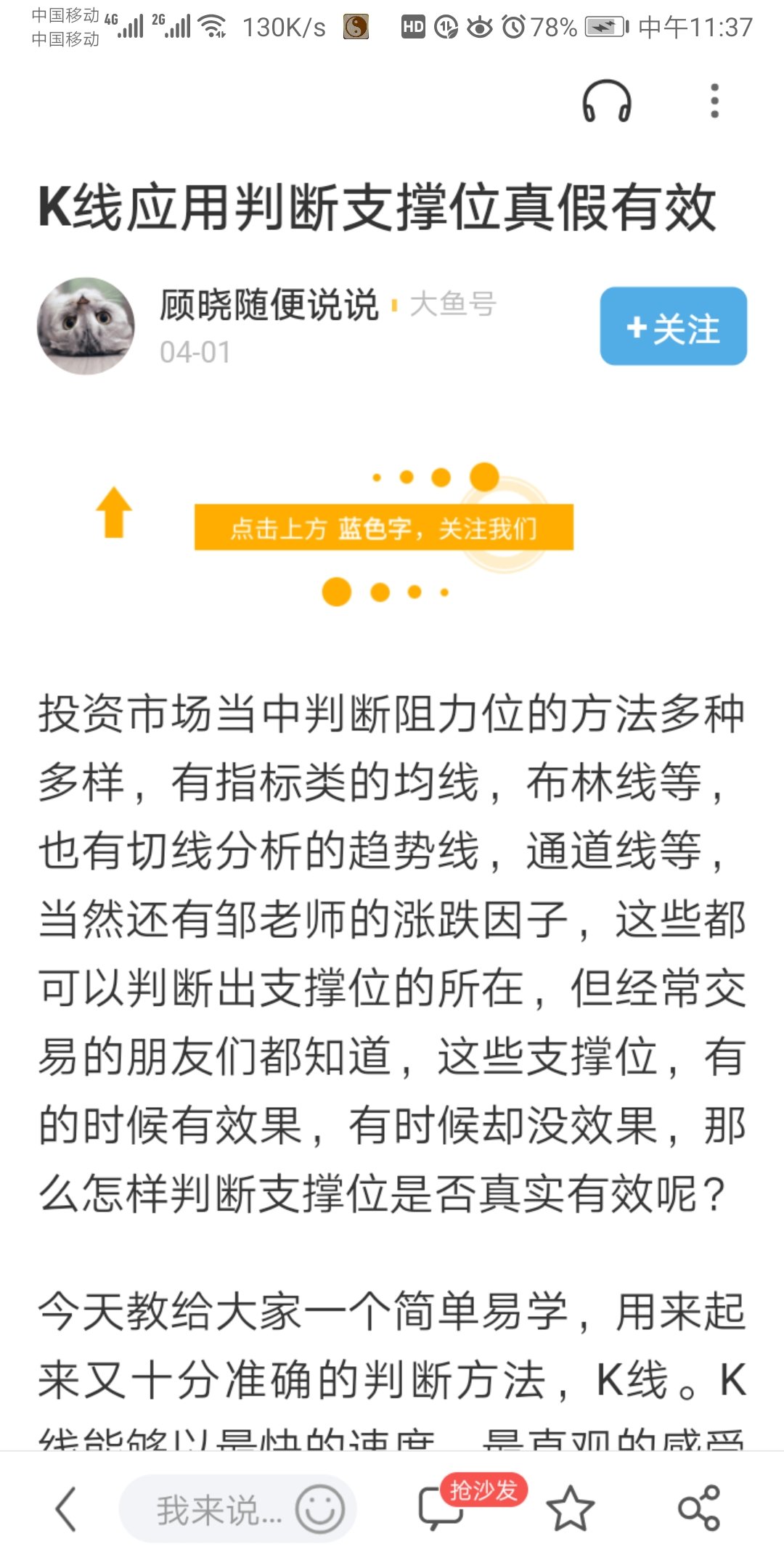Follow author with +关注 button
The height and width of the screenshot is (1568, 784).
[673, 327]
